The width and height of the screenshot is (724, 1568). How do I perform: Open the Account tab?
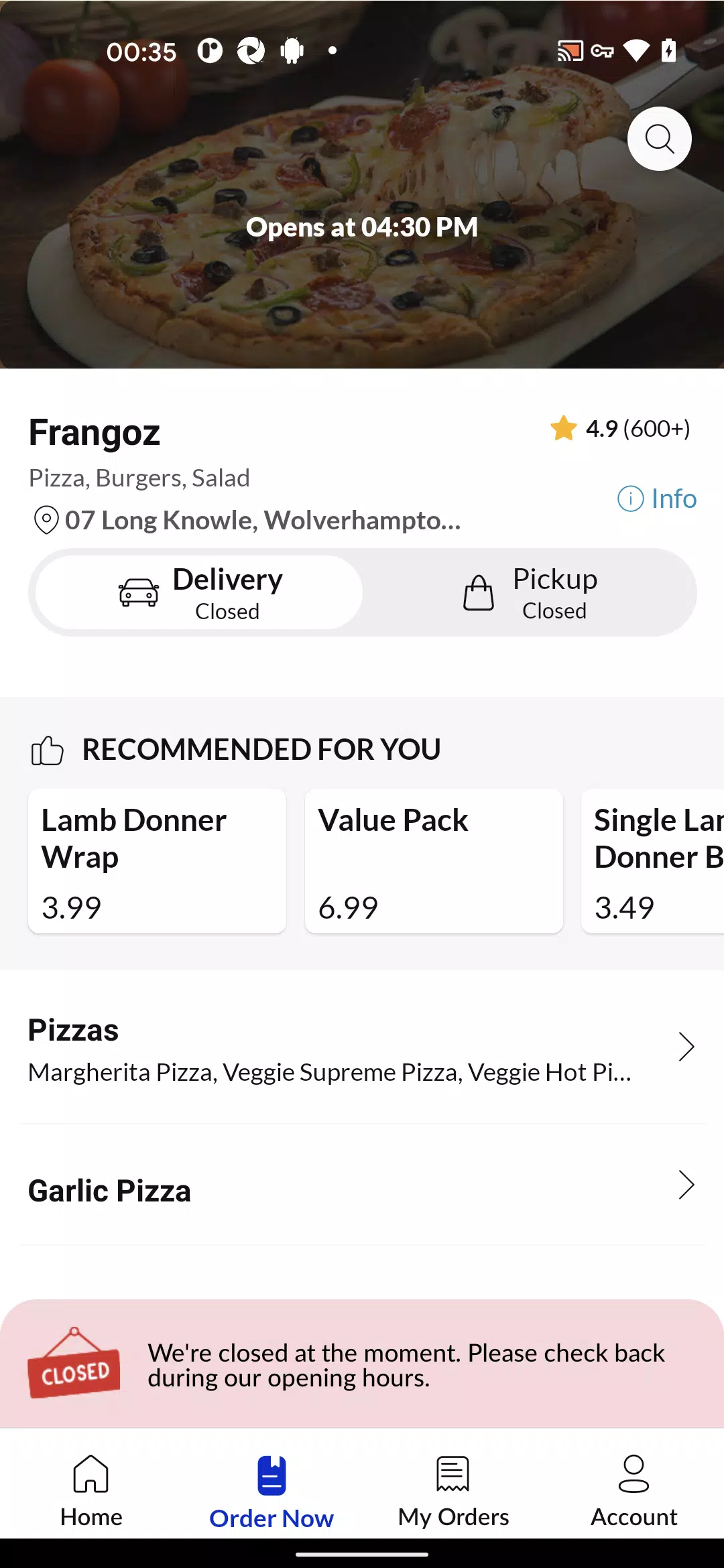634,1491
